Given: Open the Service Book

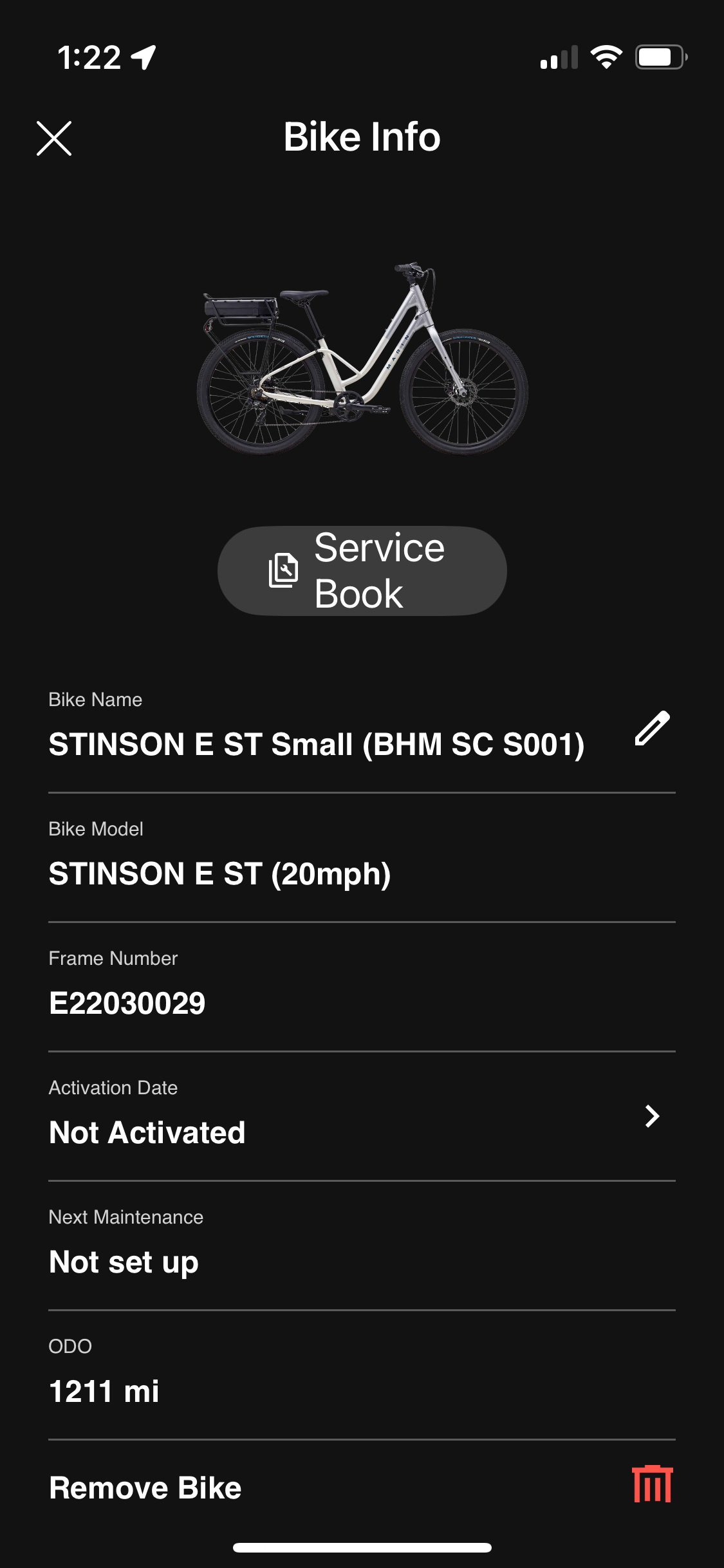Looking at the screenshot, I should [x=362, y=571].
